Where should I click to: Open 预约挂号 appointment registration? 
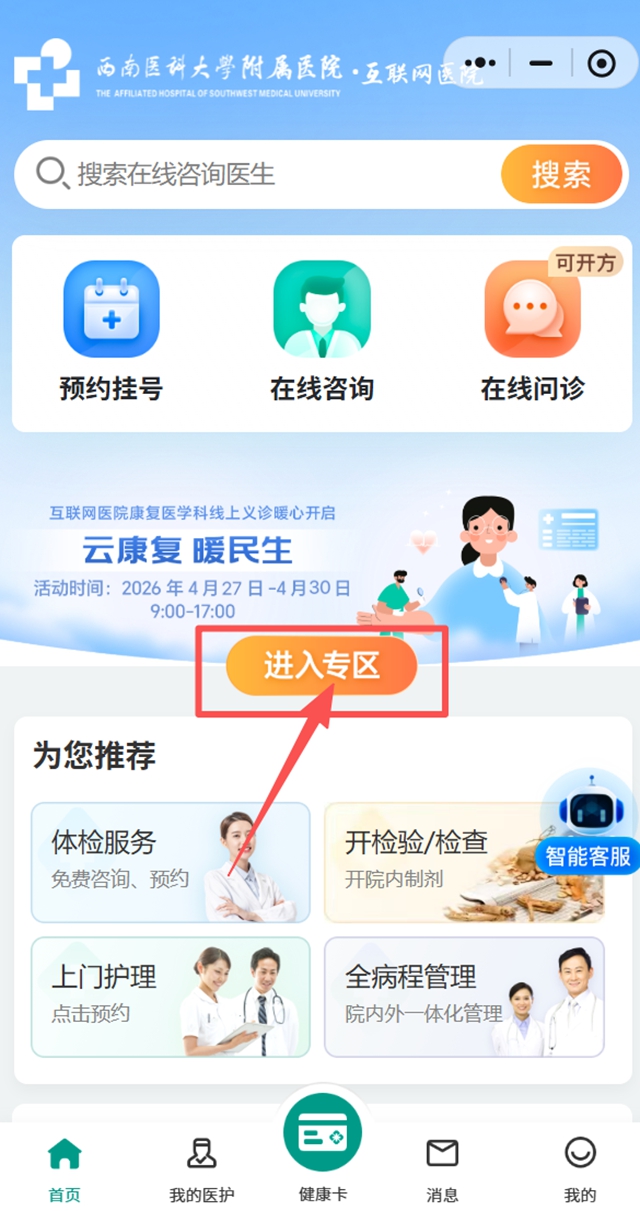[111, 332]
